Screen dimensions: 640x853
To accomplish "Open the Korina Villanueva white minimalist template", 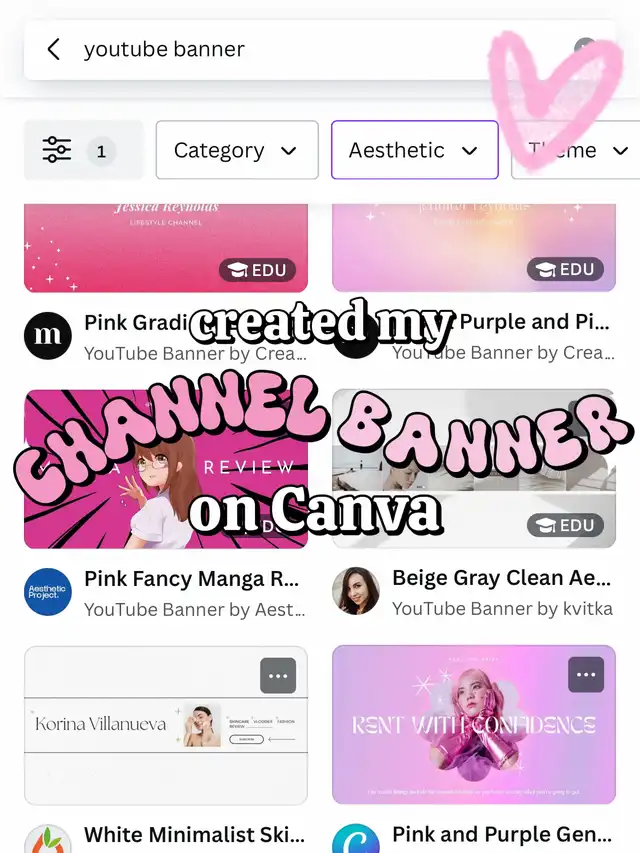I will (166, 725).
